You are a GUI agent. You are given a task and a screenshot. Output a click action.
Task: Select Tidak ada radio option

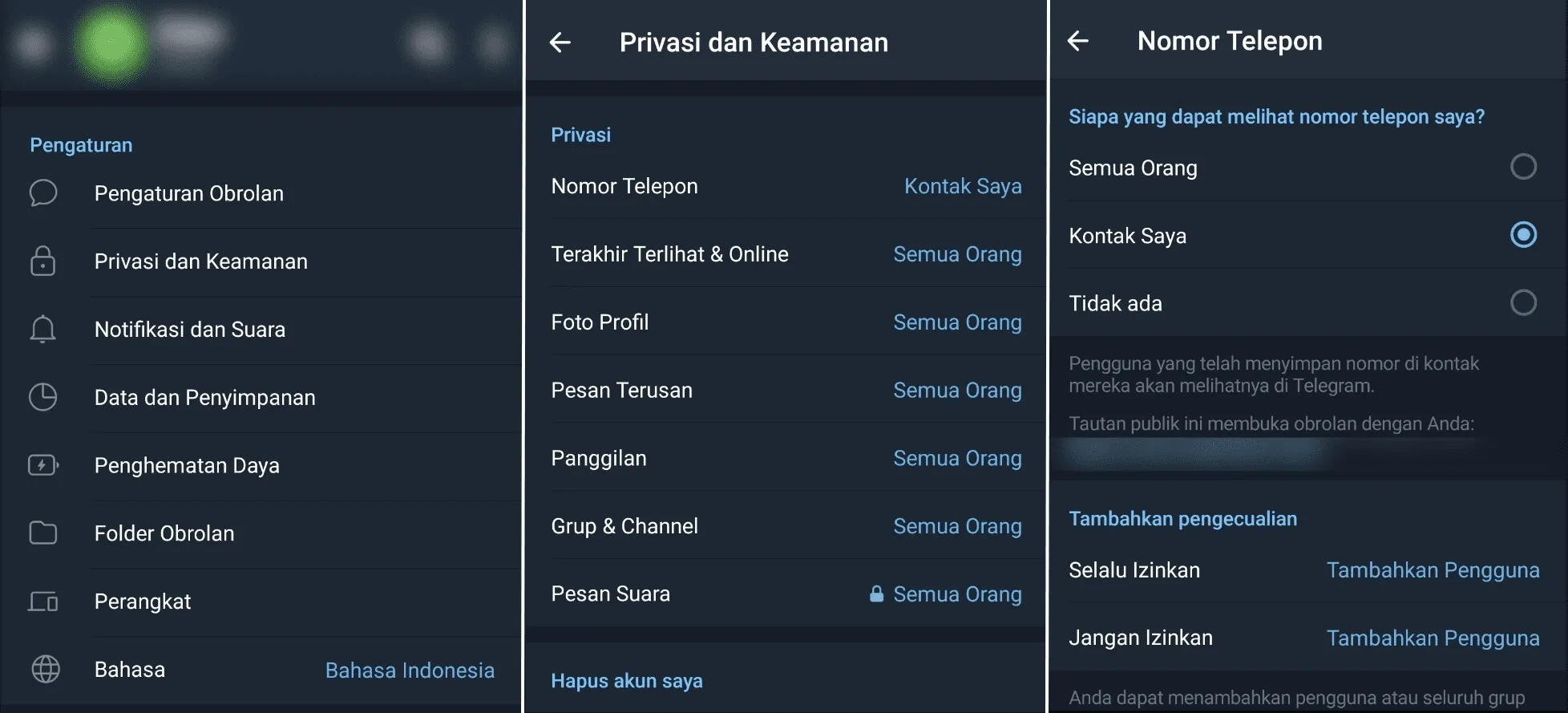click(x=1522, y=303)
